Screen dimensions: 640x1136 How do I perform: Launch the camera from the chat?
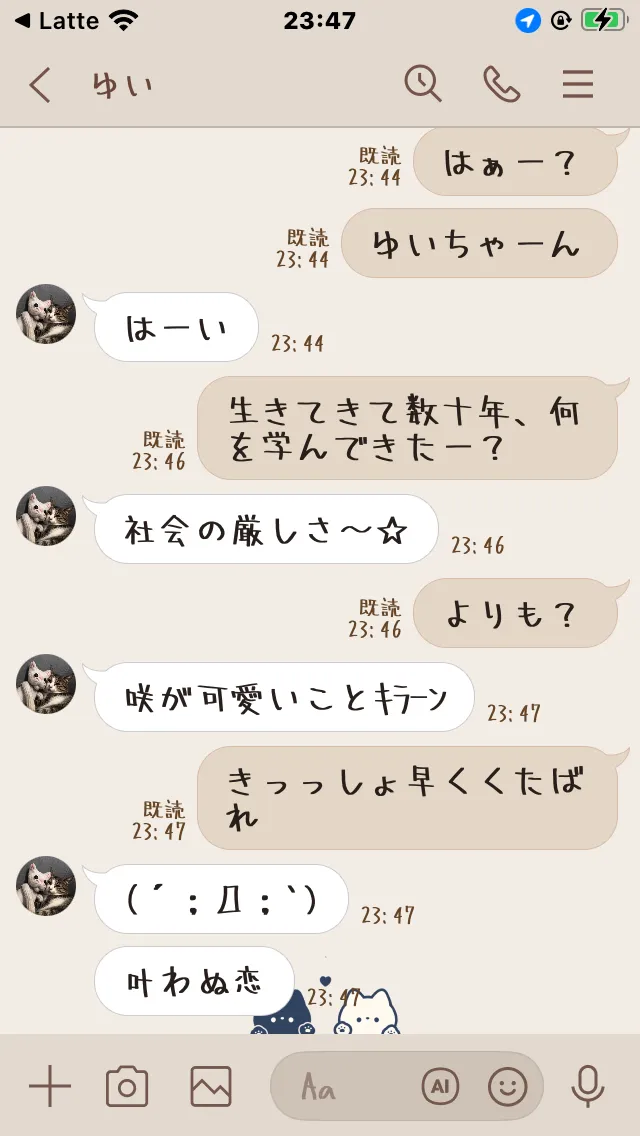pyautogui.click(x=127, y=1086)
